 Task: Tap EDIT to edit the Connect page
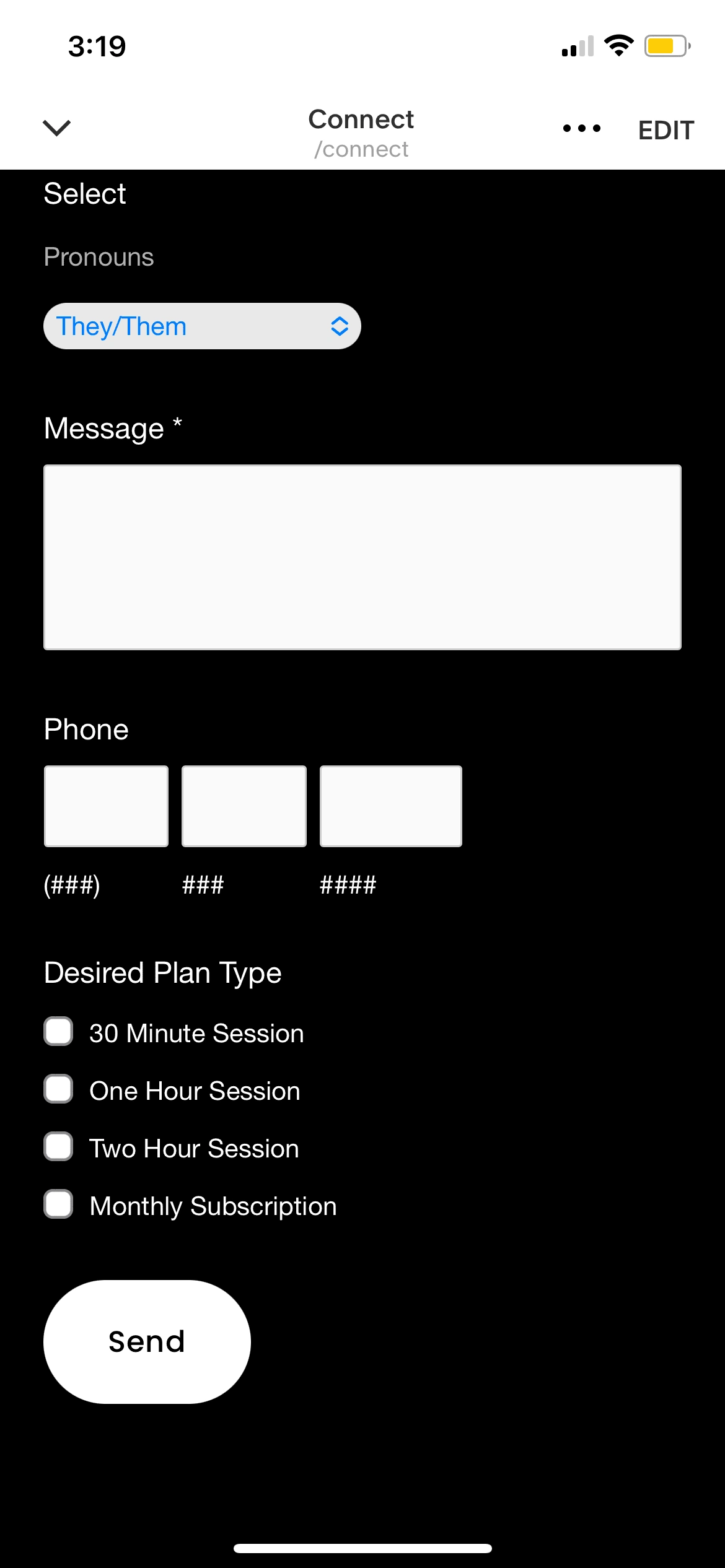click(666, 131)
